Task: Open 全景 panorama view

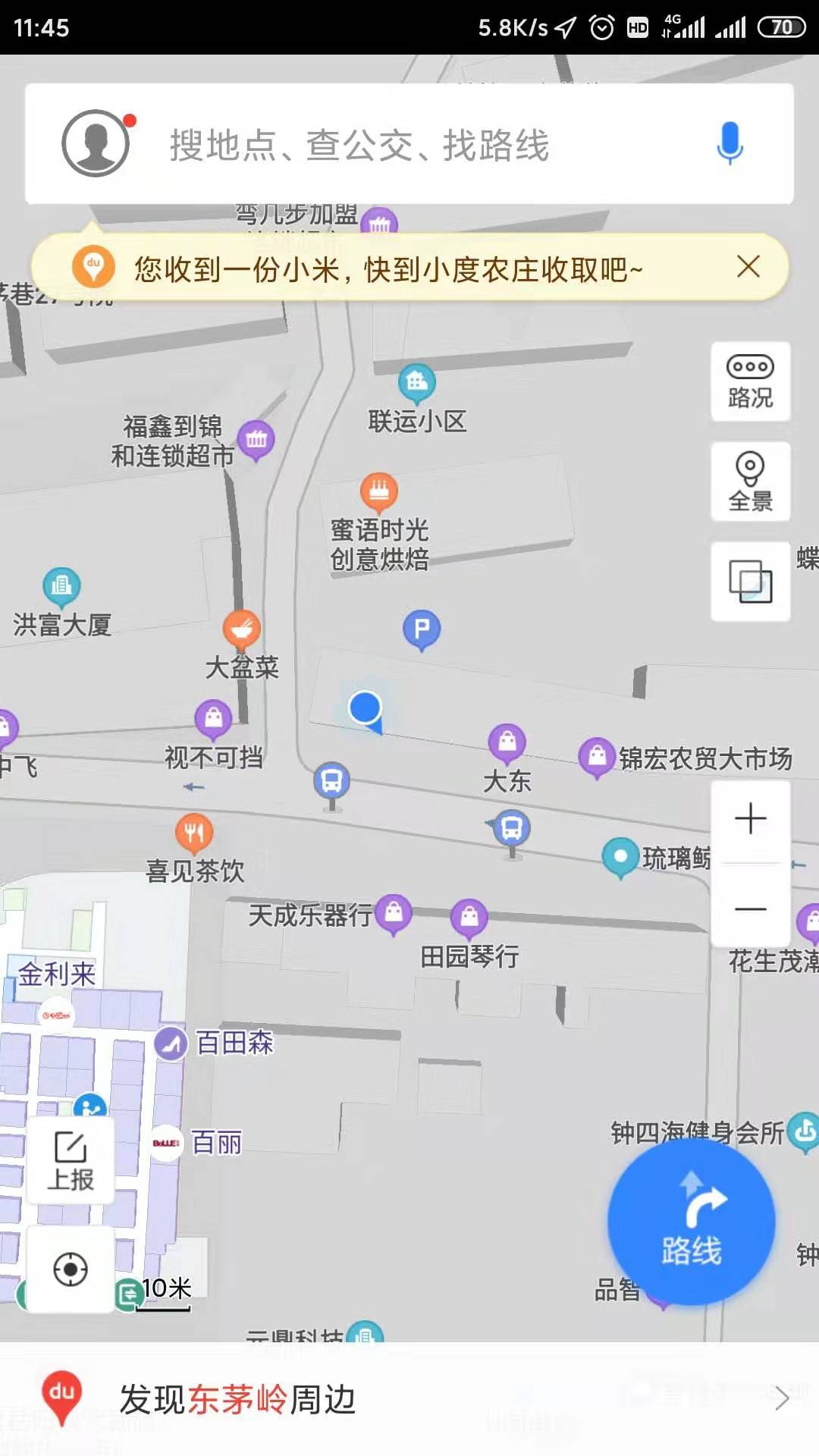Action: point(750,482)
